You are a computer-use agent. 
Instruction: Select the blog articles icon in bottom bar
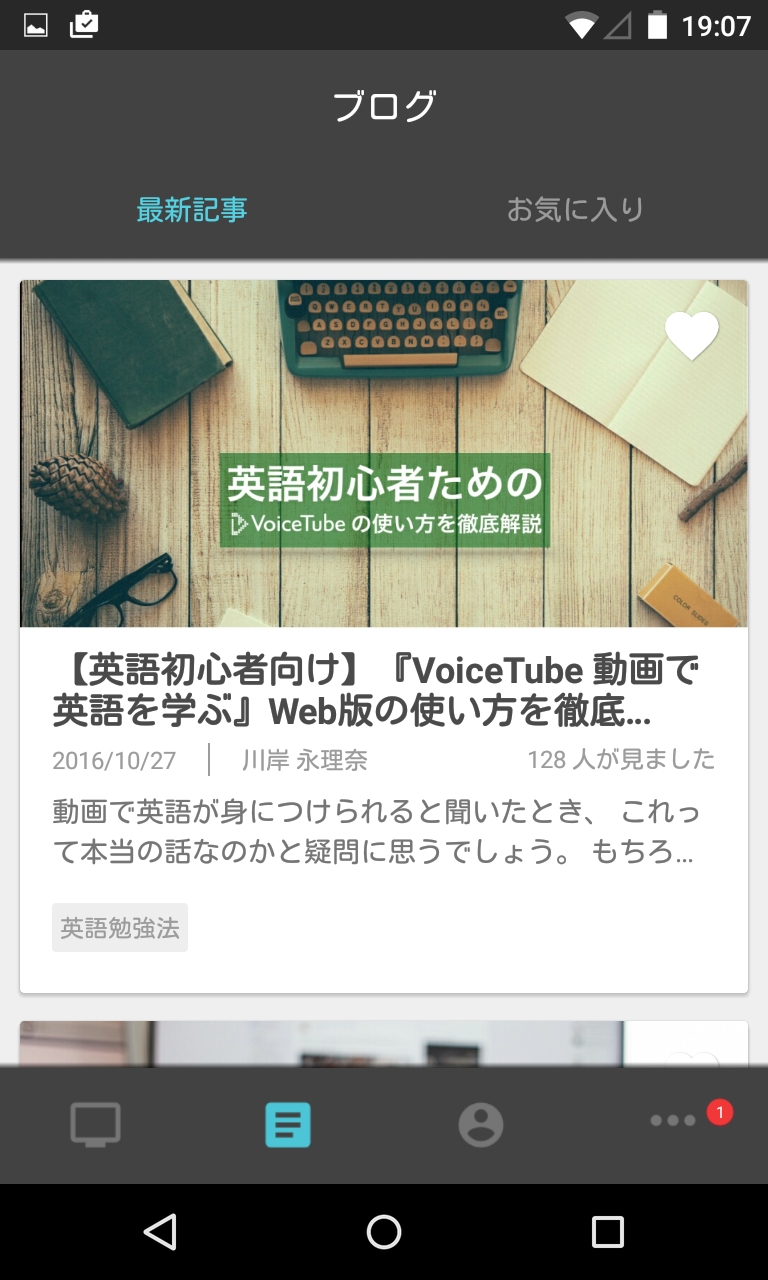point(288,1123)
